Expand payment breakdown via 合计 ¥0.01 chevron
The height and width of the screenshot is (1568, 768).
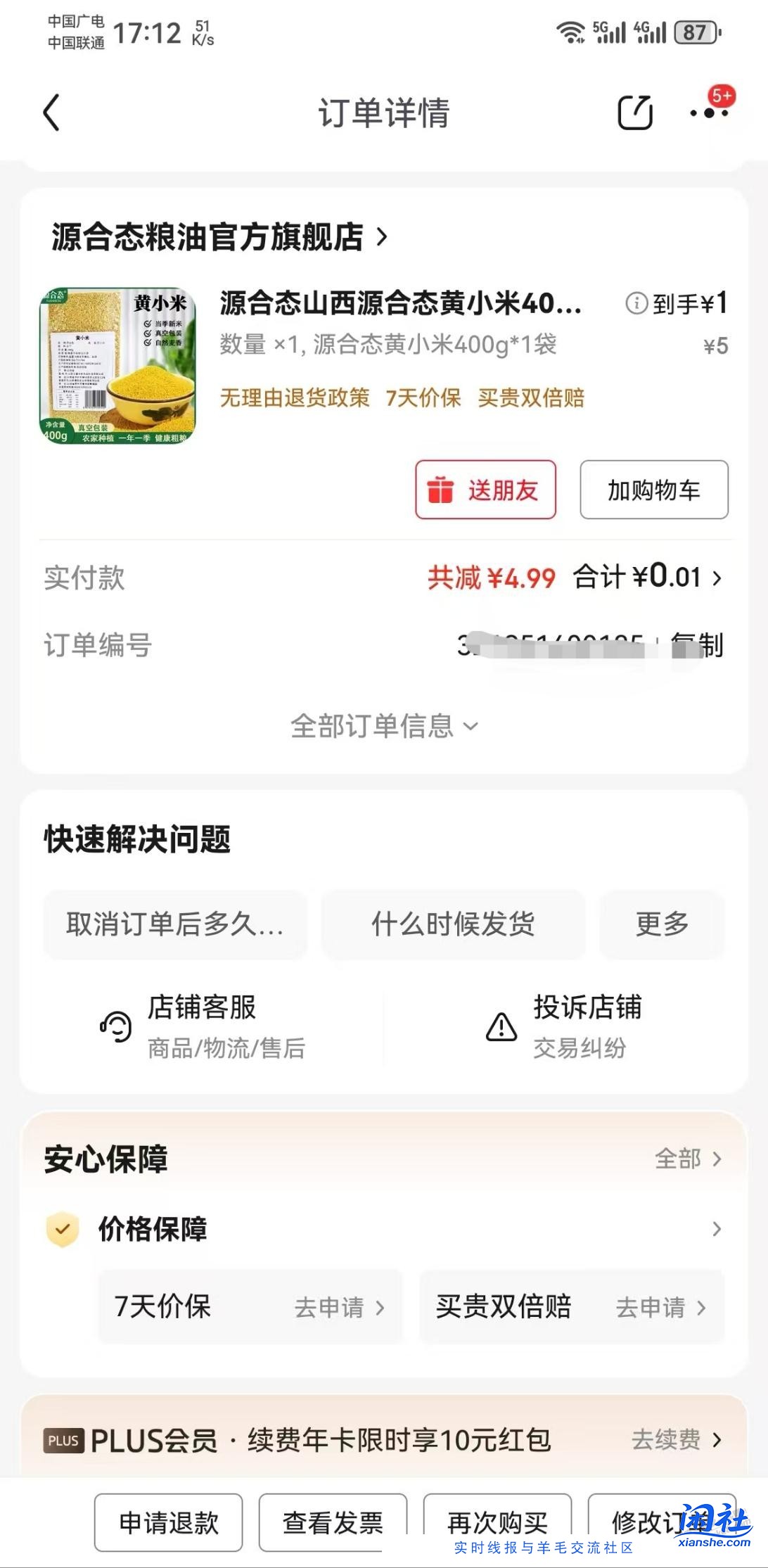(x=717, y=578)
